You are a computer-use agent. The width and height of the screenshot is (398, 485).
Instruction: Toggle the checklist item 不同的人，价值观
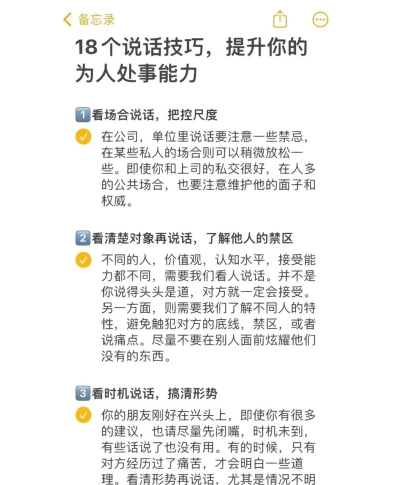click(x=83, y=260)
